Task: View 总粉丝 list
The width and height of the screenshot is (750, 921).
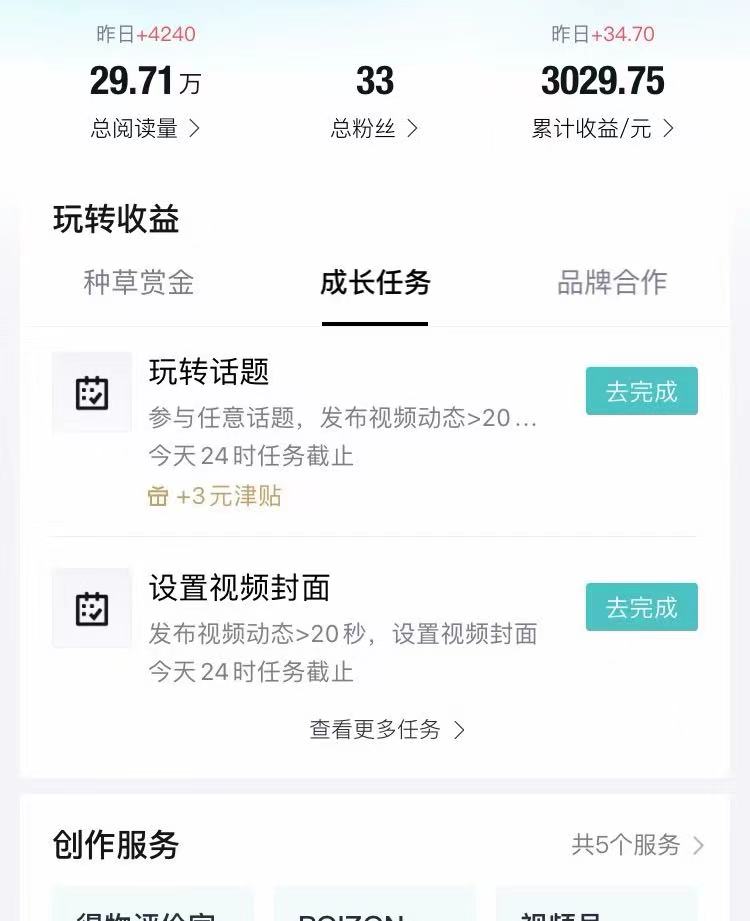Action: (x=375, y=128)
